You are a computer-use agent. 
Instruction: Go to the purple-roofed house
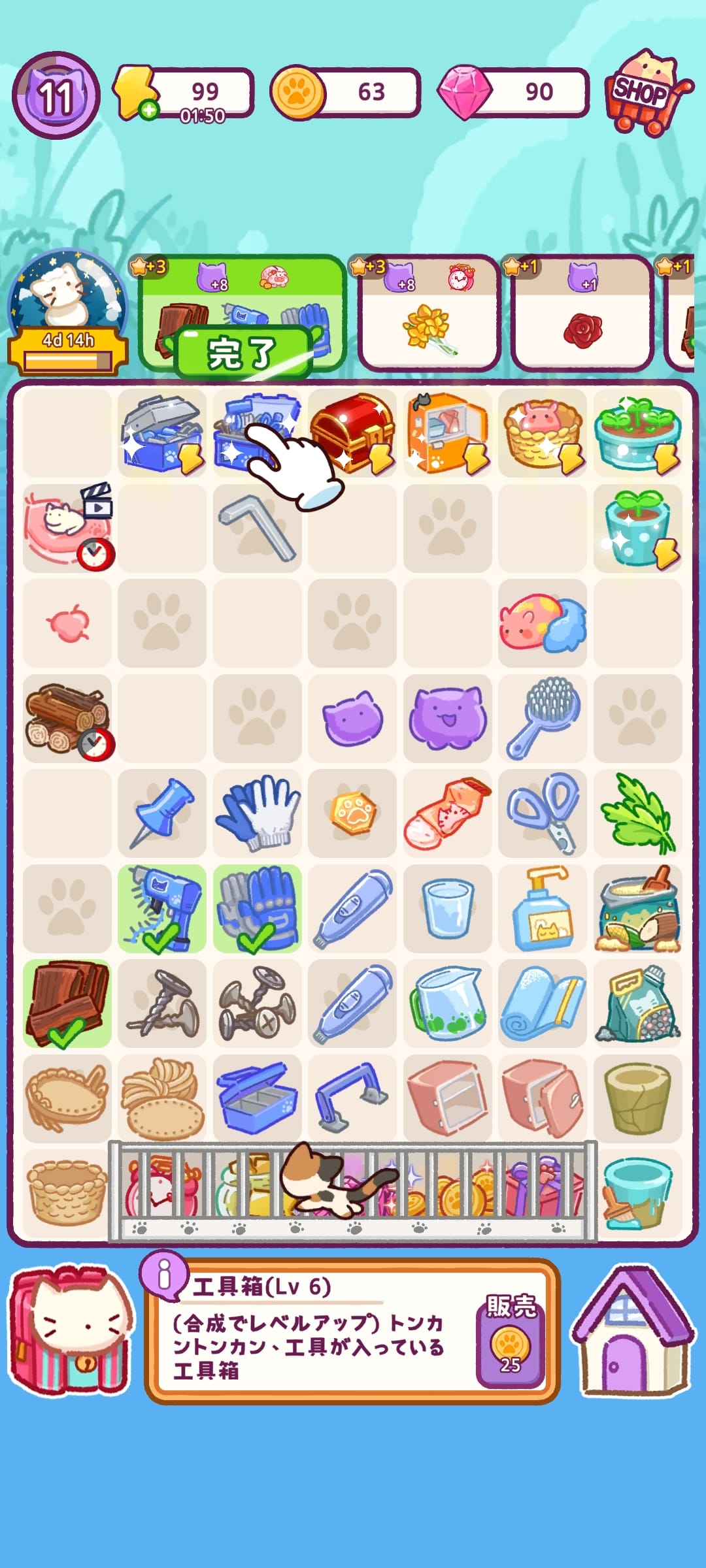click(x=632, y=1331)
